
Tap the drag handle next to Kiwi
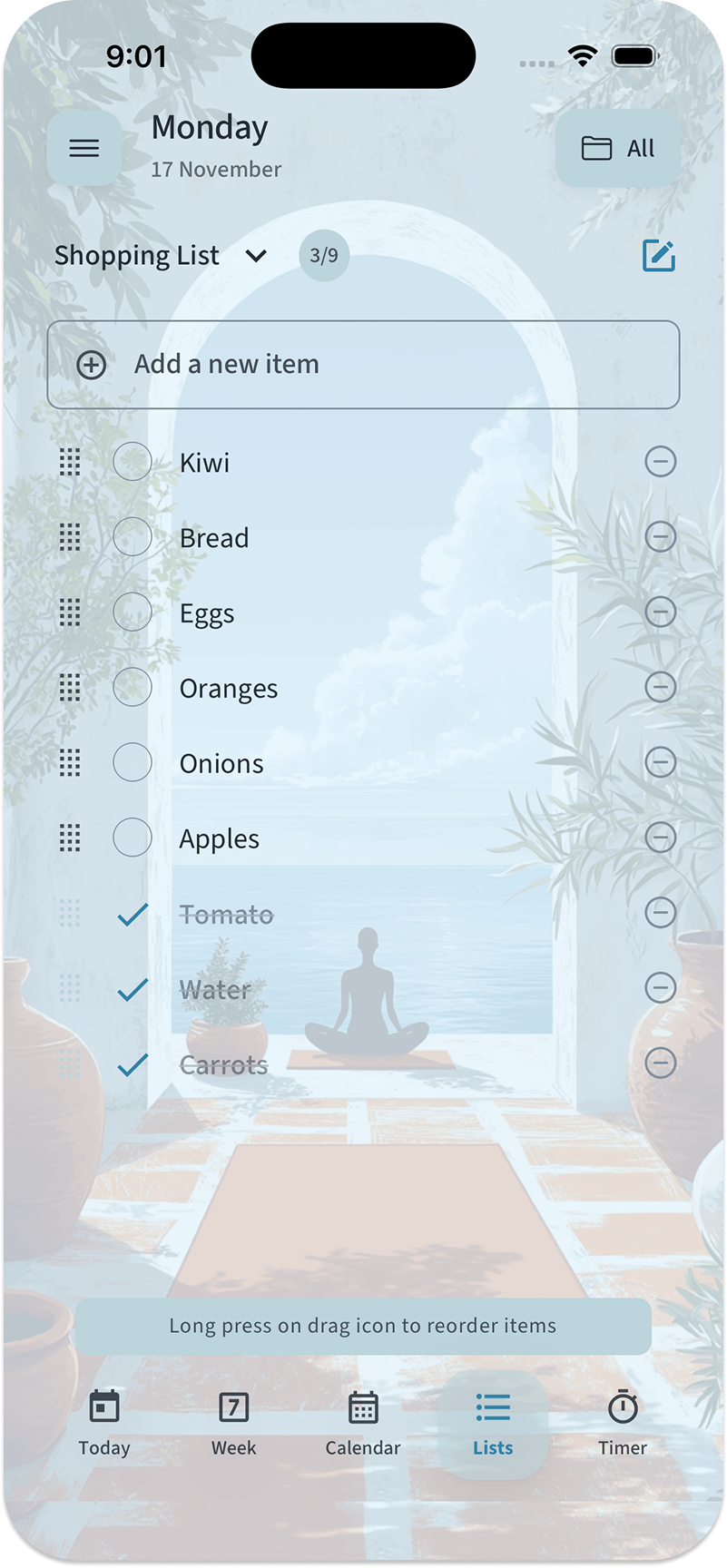(72, 462)
